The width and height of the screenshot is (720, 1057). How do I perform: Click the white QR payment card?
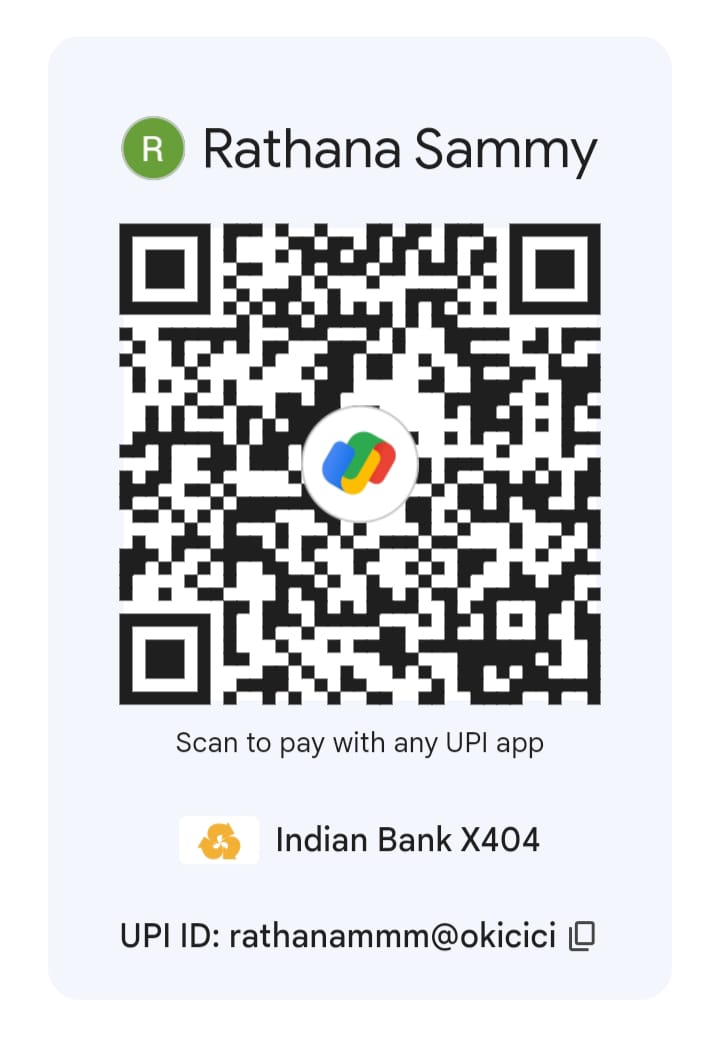[x=360, y=520]
